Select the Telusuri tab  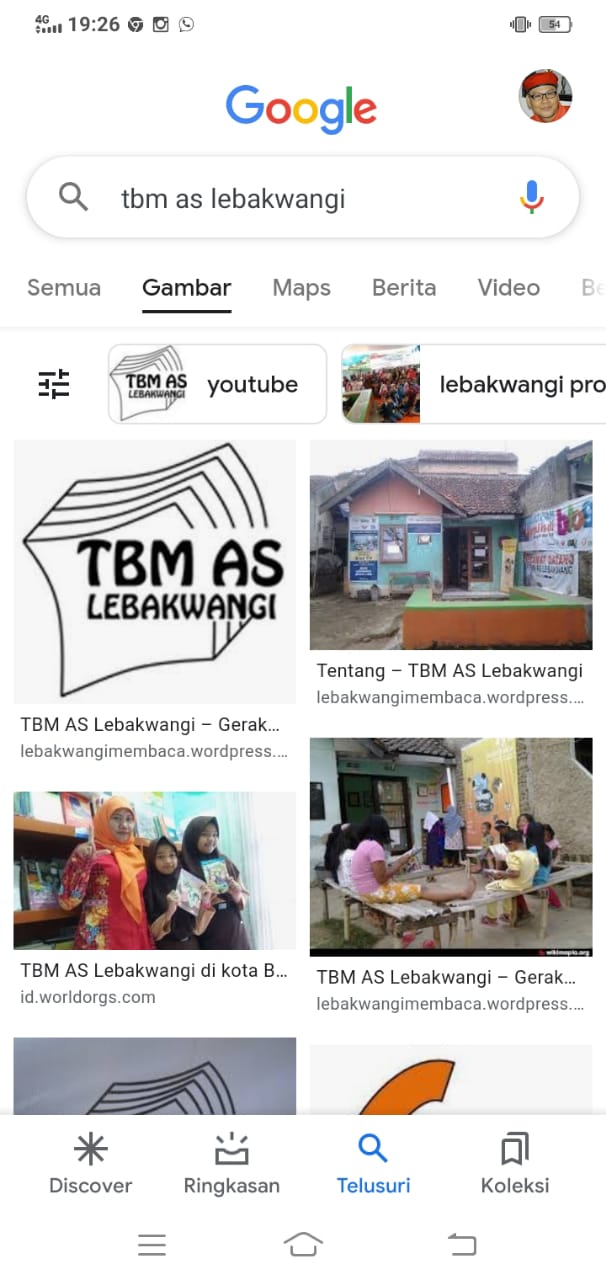(x=373, y=1164)
